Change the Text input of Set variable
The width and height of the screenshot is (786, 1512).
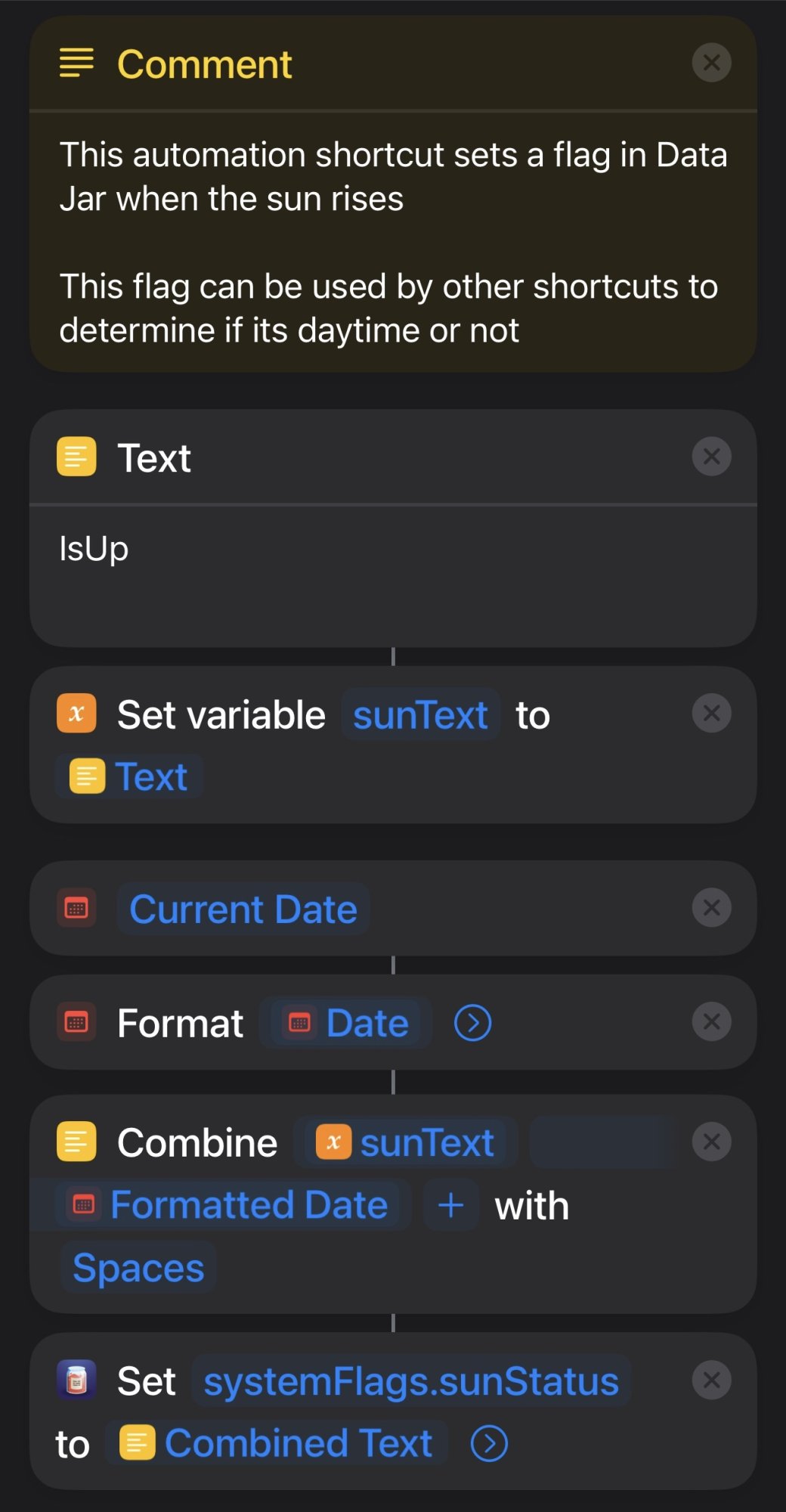click(x=129, y=777)
